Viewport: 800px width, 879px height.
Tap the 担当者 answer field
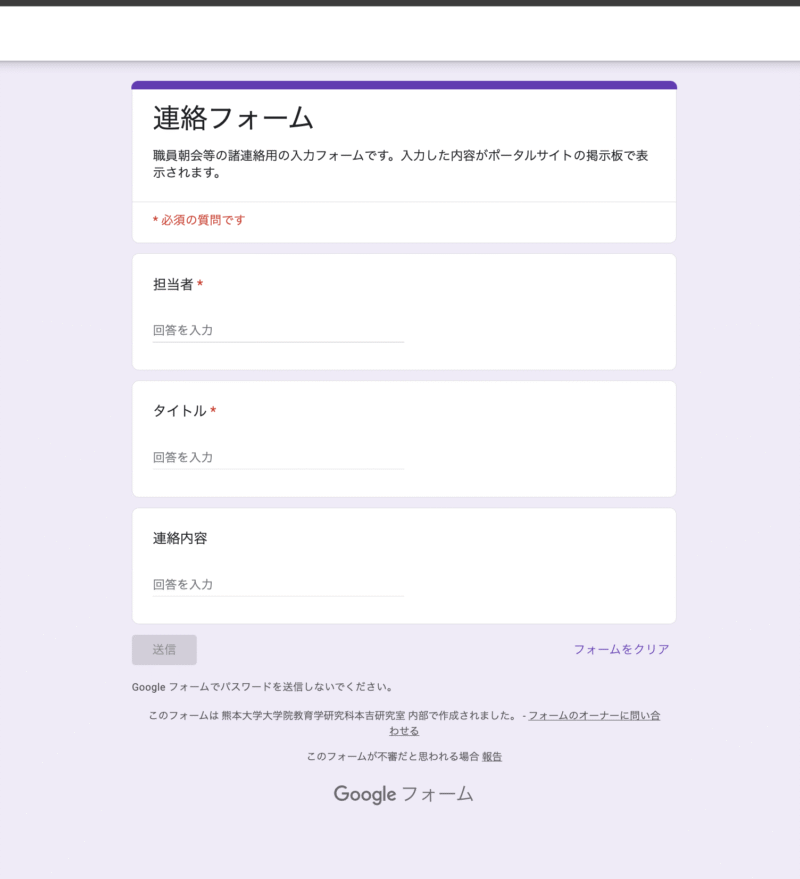point(278,330)
